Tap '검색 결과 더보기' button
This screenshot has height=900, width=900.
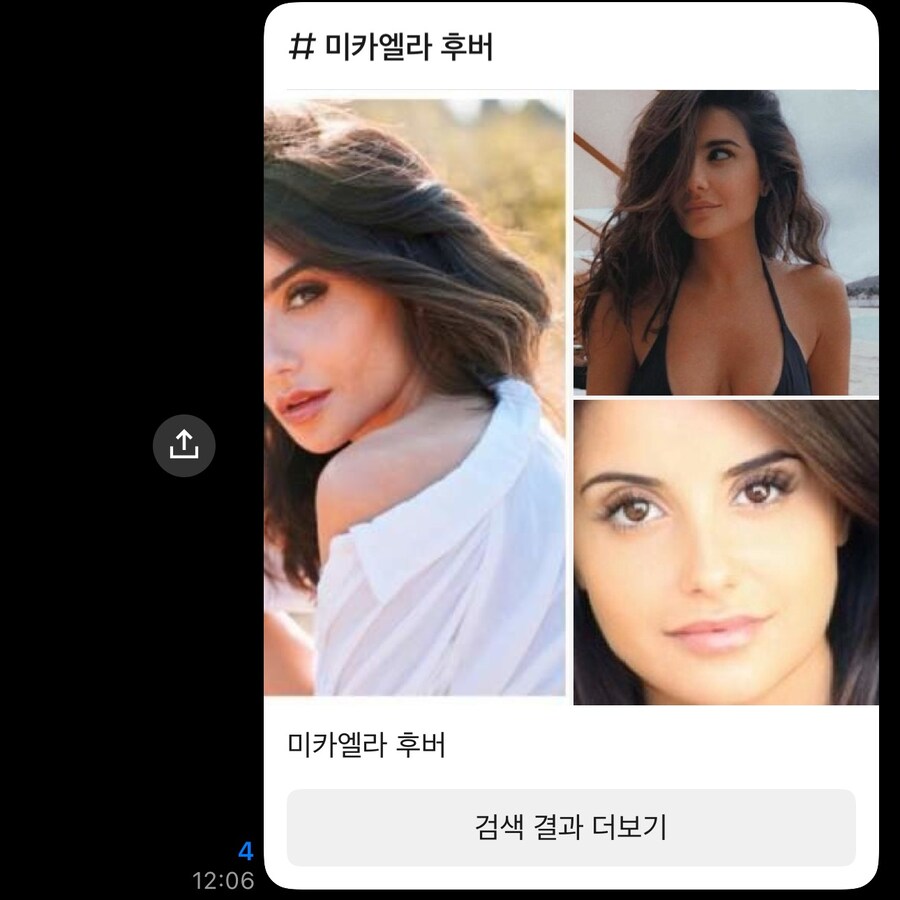tap(571, 827)
